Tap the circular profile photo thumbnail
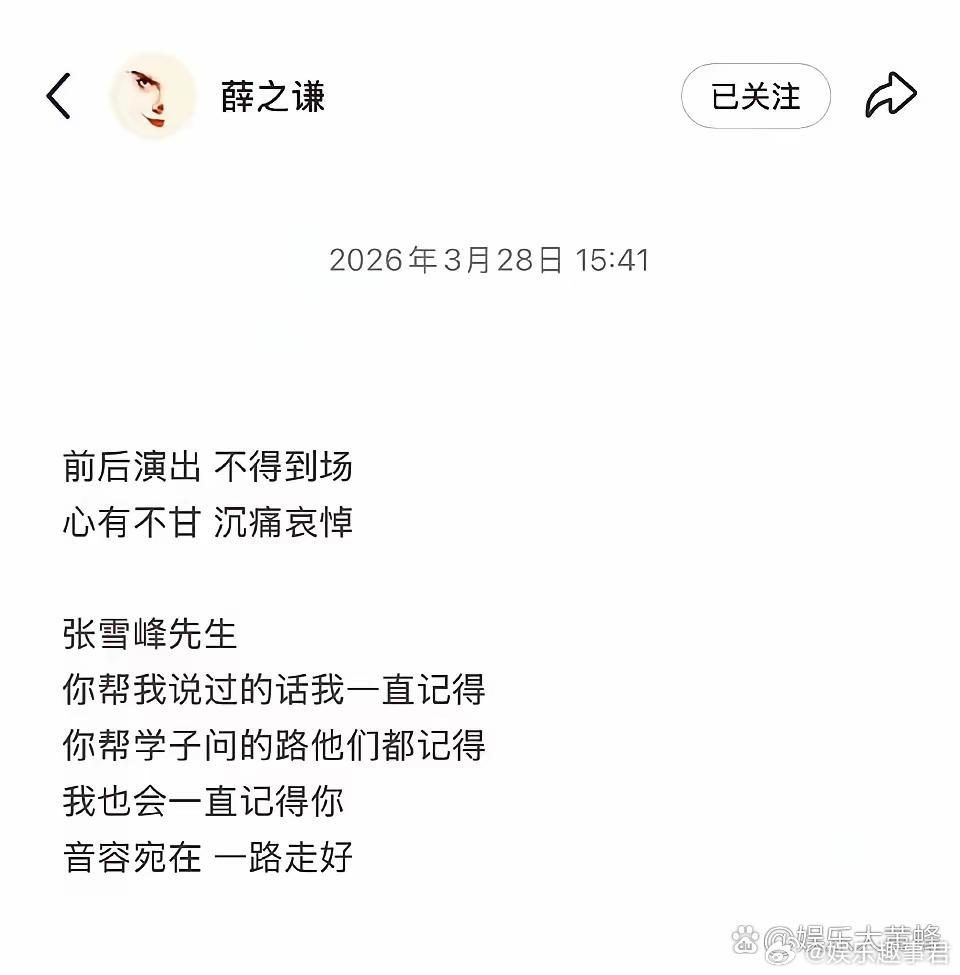This screenshot has height=975, width=960. pyautogui.click(x=152, y=95)
